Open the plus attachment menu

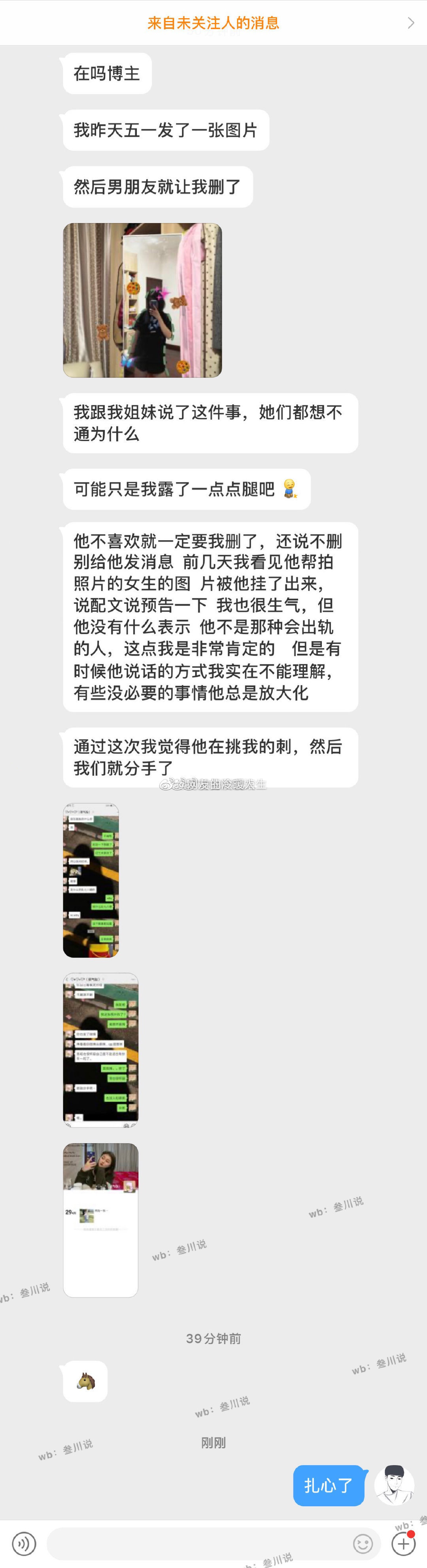coord(403,1543)
